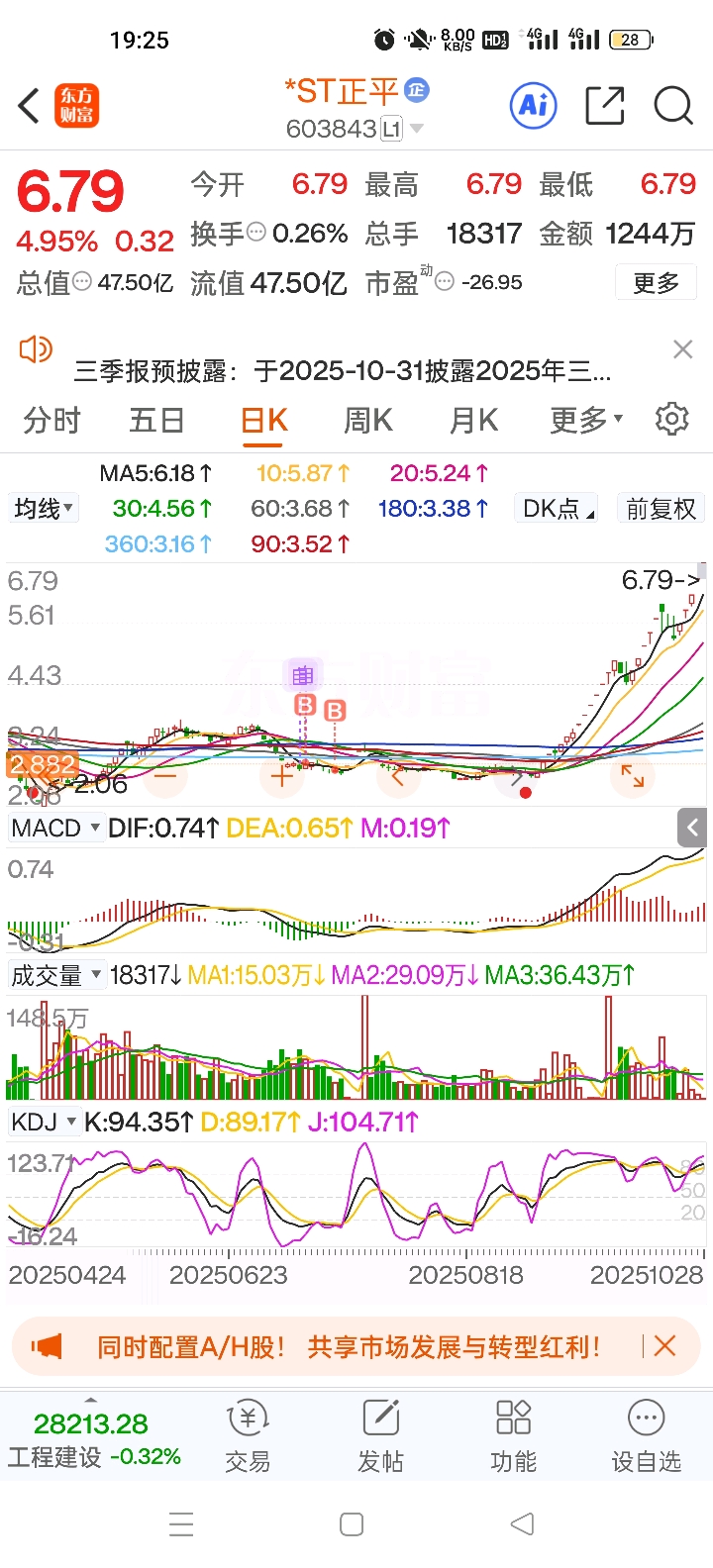The height and width of the screenshot is (1568, 713).
Task: Expand the 更多 chart period dropdown
Action: click(x=586, y=421)
